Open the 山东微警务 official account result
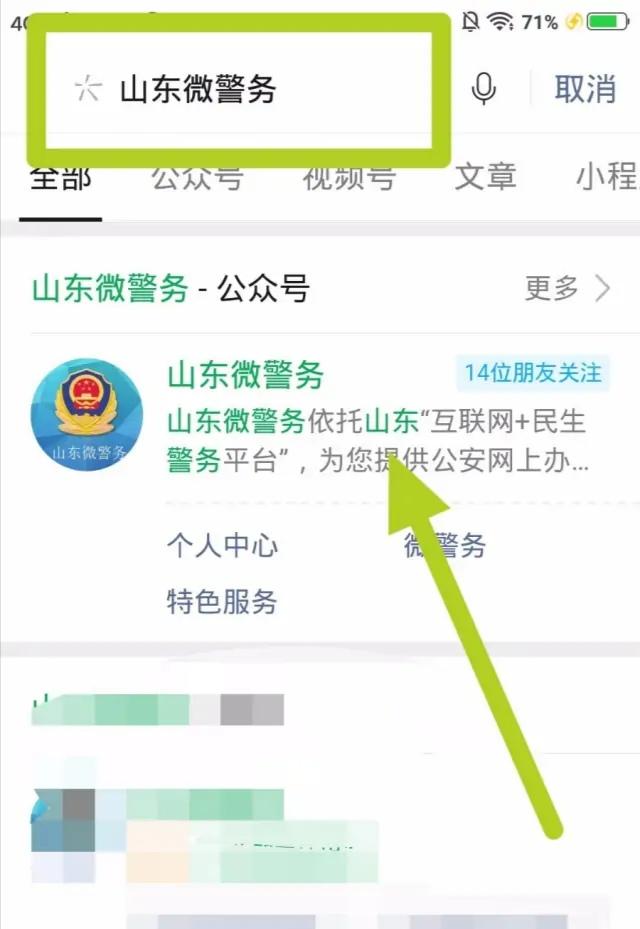Image resolution: width=640 pixels, height=929 pixels. point(246,376)
